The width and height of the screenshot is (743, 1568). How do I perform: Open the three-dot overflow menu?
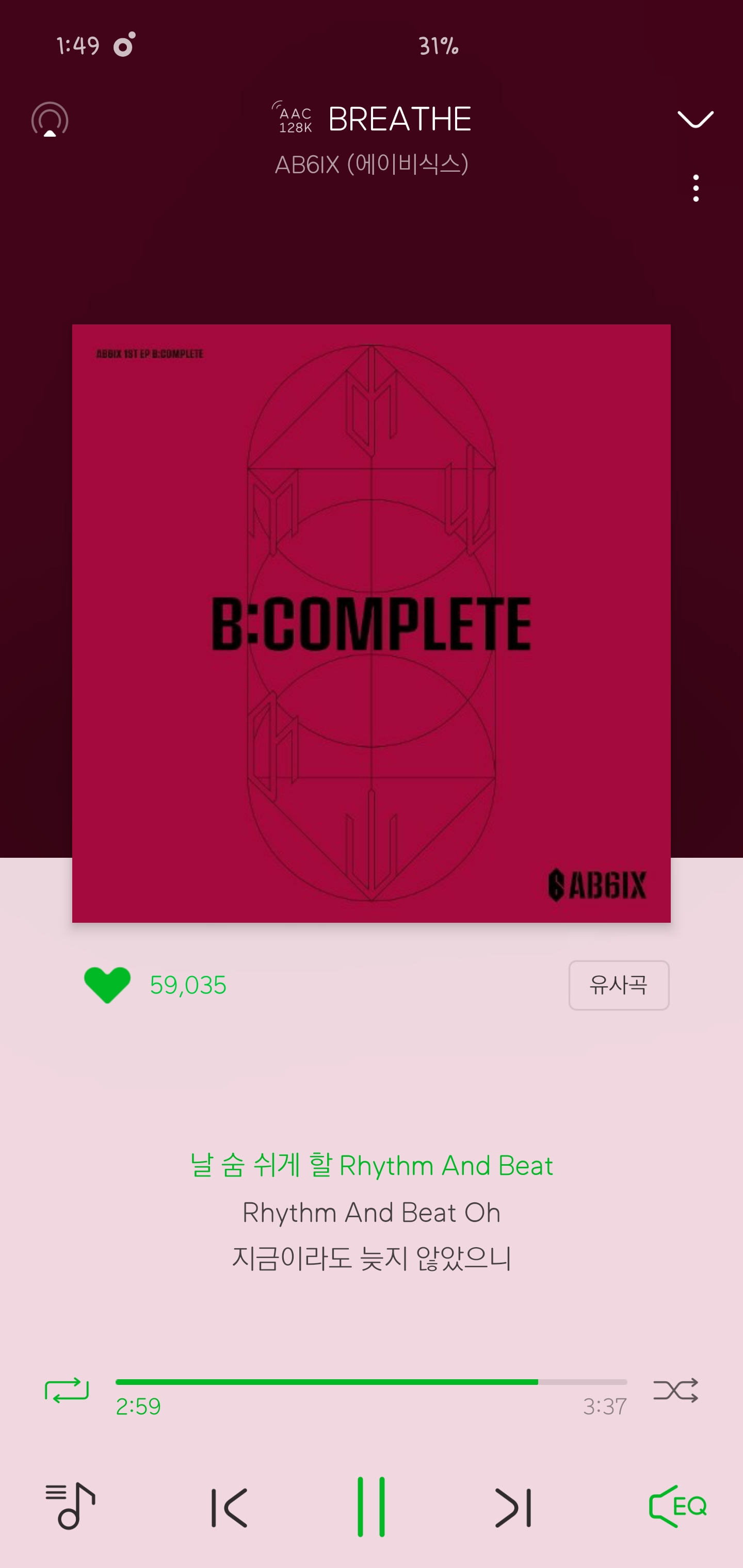(x=696, y=188)
